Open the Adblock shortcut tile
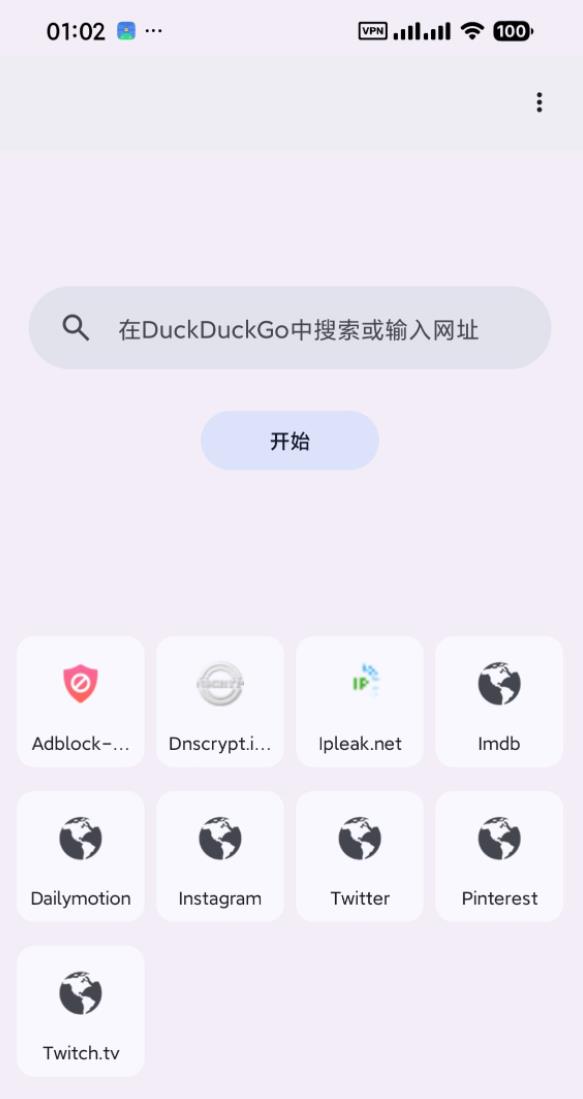This screenshot has width=583, height=1099. pyautogui.click(x=81, y=701)
